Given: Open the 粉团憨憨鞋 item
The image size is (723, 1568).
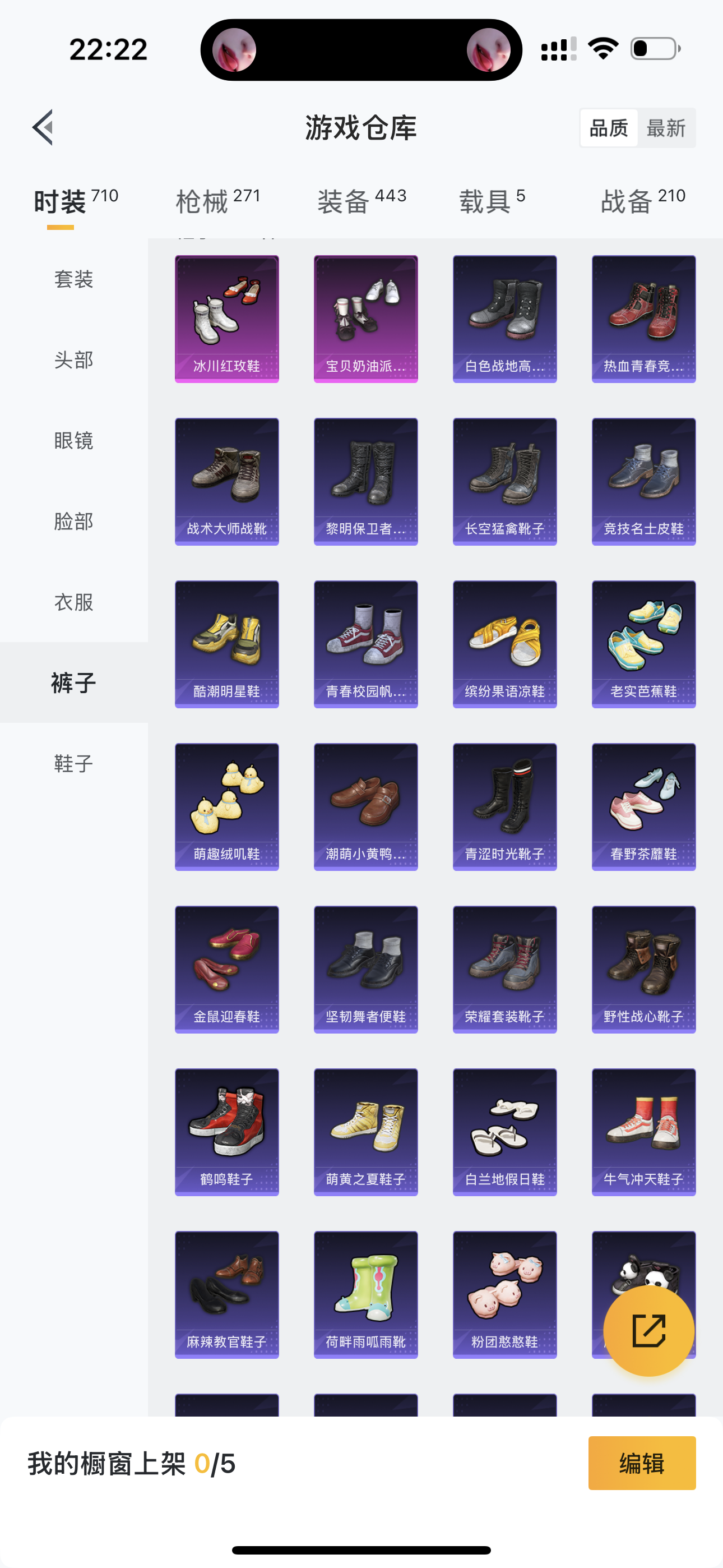Looking at the screenshot, I should [x=504, y=1295].
